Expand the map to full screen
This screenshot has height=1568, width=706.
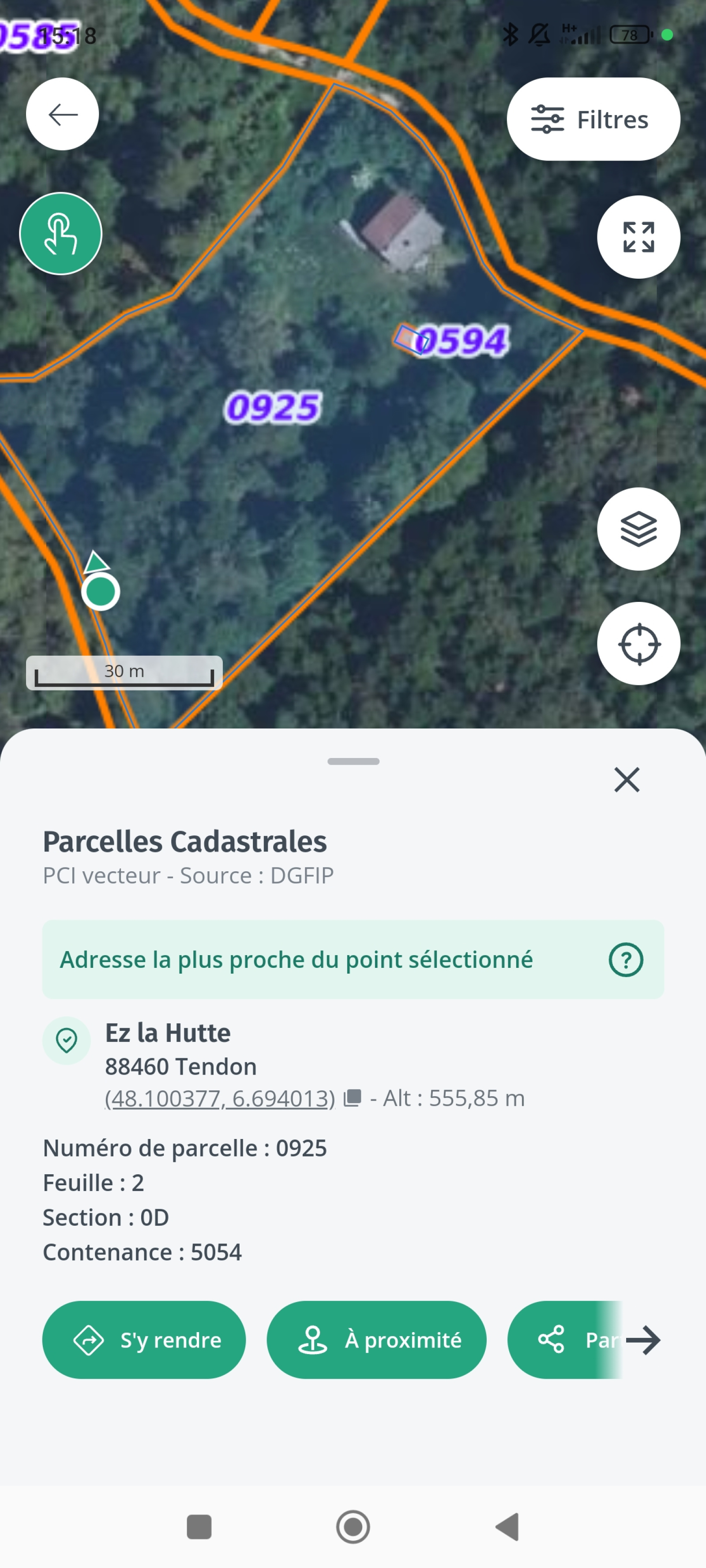[638, 237]
